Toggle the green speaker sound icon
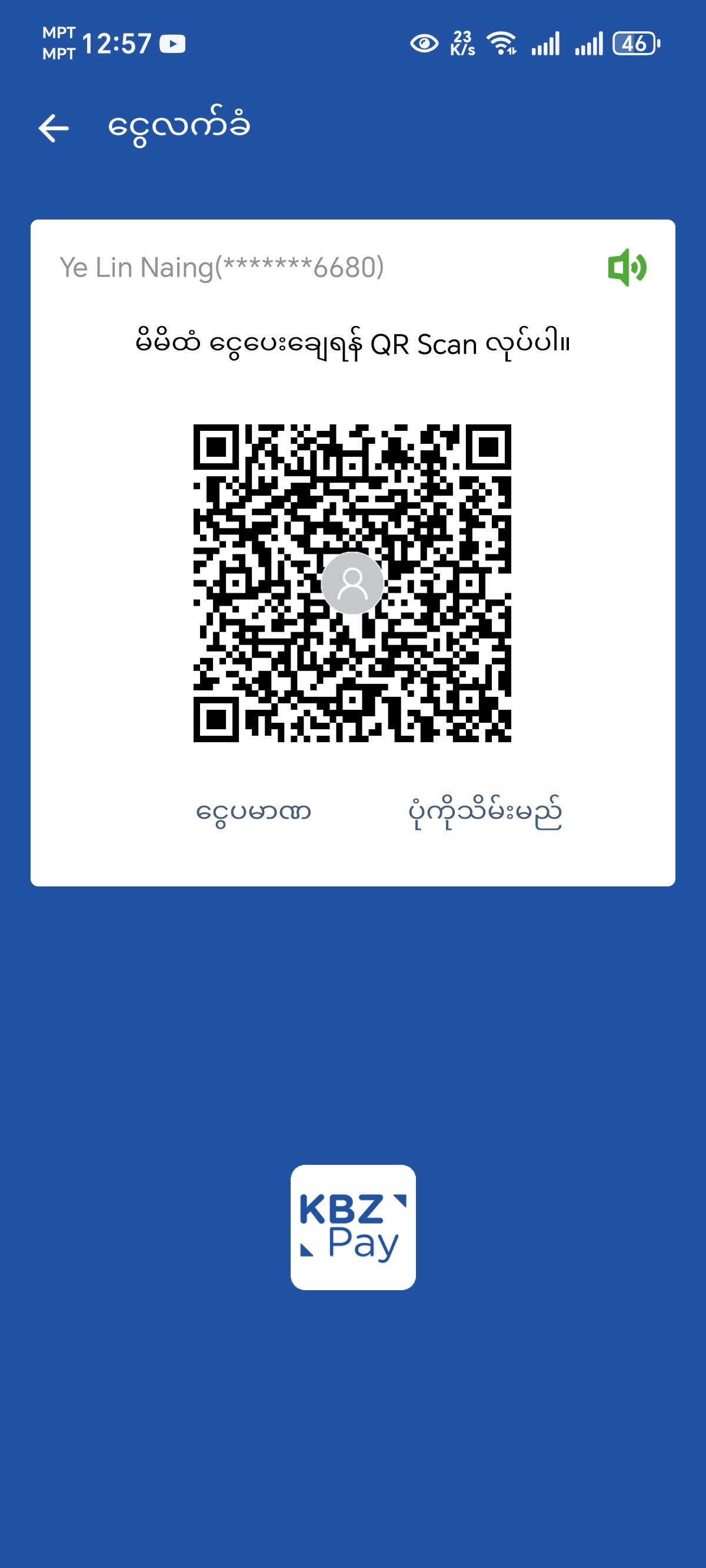The height and width of the screenshot is (1568, 706). (x=627, y=267)
